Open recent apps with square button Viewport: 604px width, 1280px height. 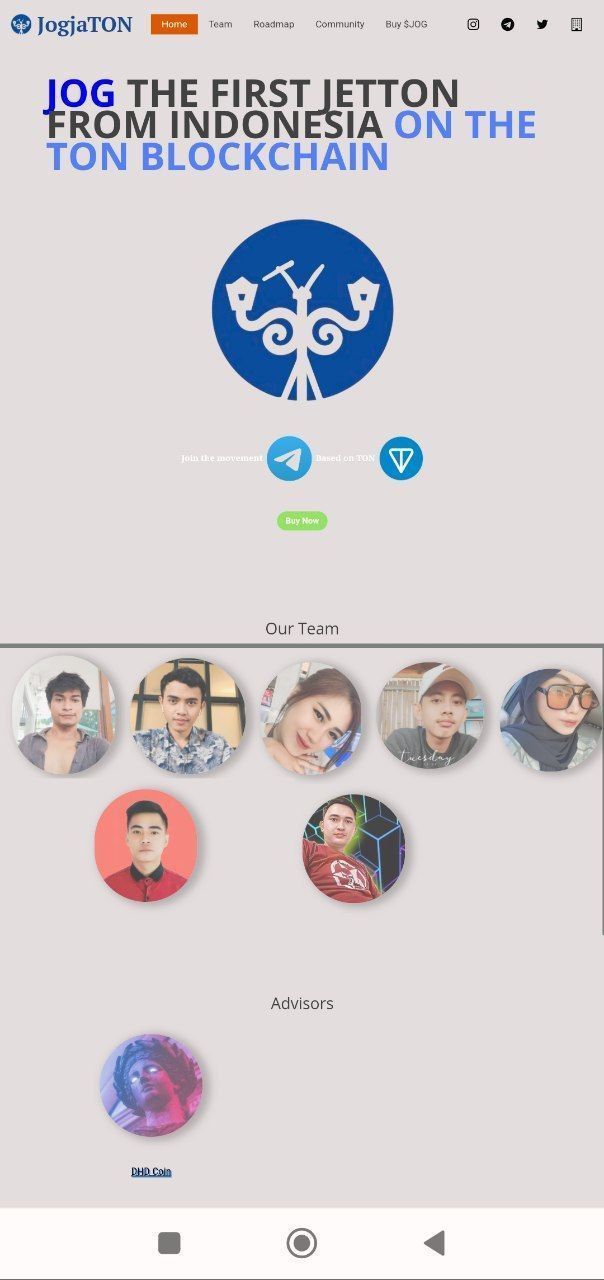click(x=169, y=1243)
